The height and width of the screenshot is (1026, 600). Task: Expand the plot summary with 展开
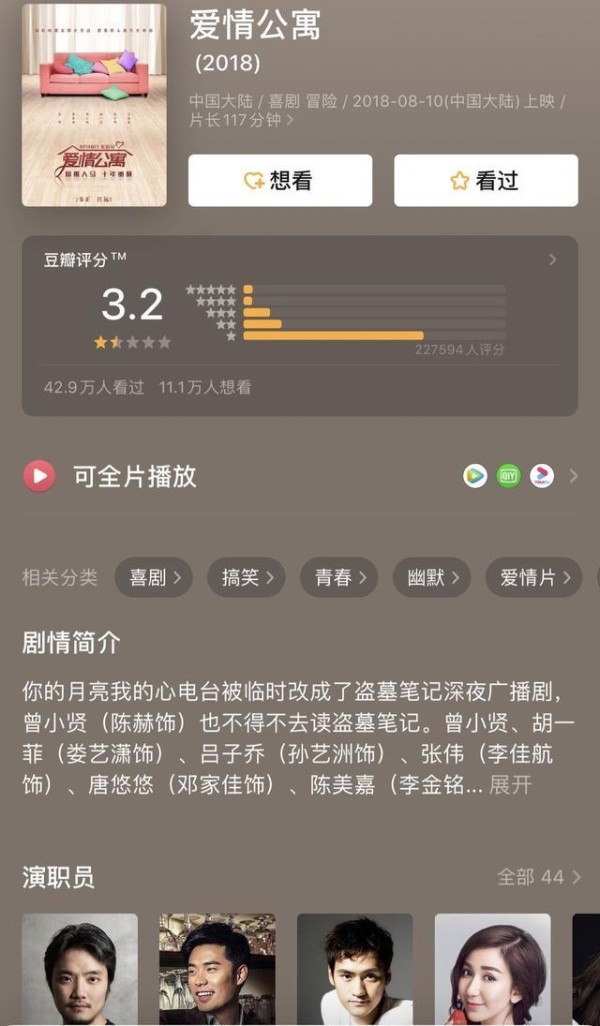point(510,785)
